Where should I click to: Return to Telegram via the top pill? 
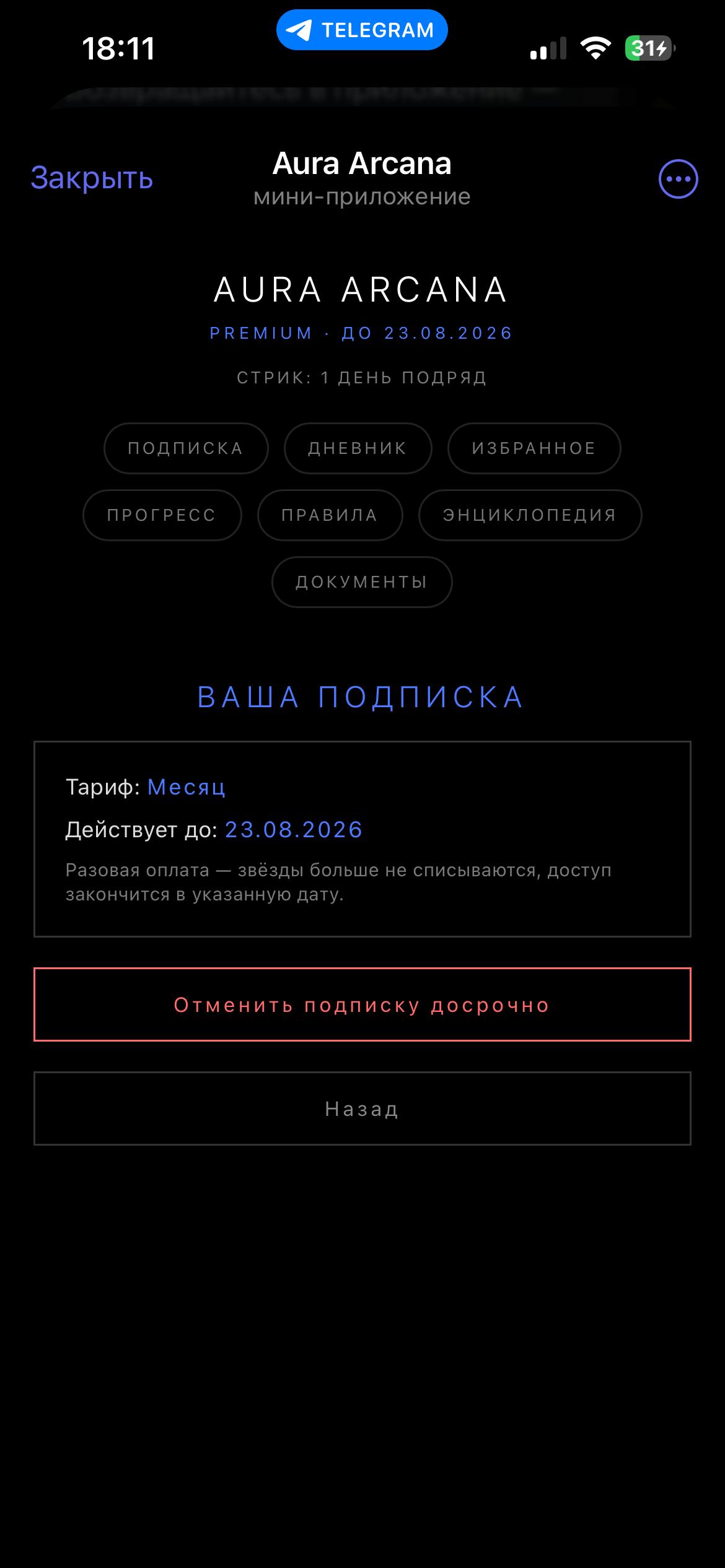pyautogui.click(x=362, y=30)
